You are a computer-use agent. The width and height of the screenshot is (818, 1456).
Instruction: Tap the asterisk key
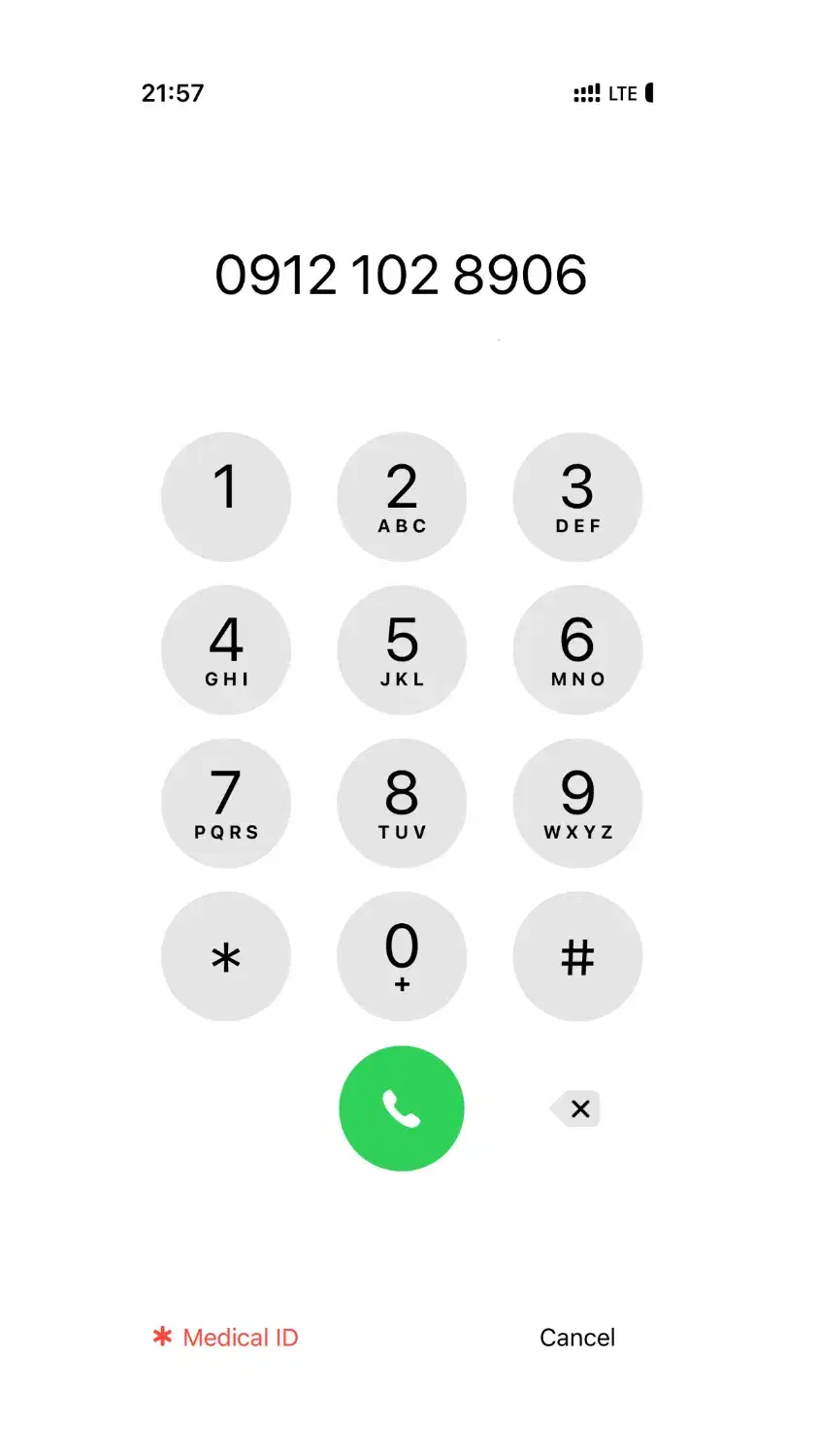click(226, 956)
